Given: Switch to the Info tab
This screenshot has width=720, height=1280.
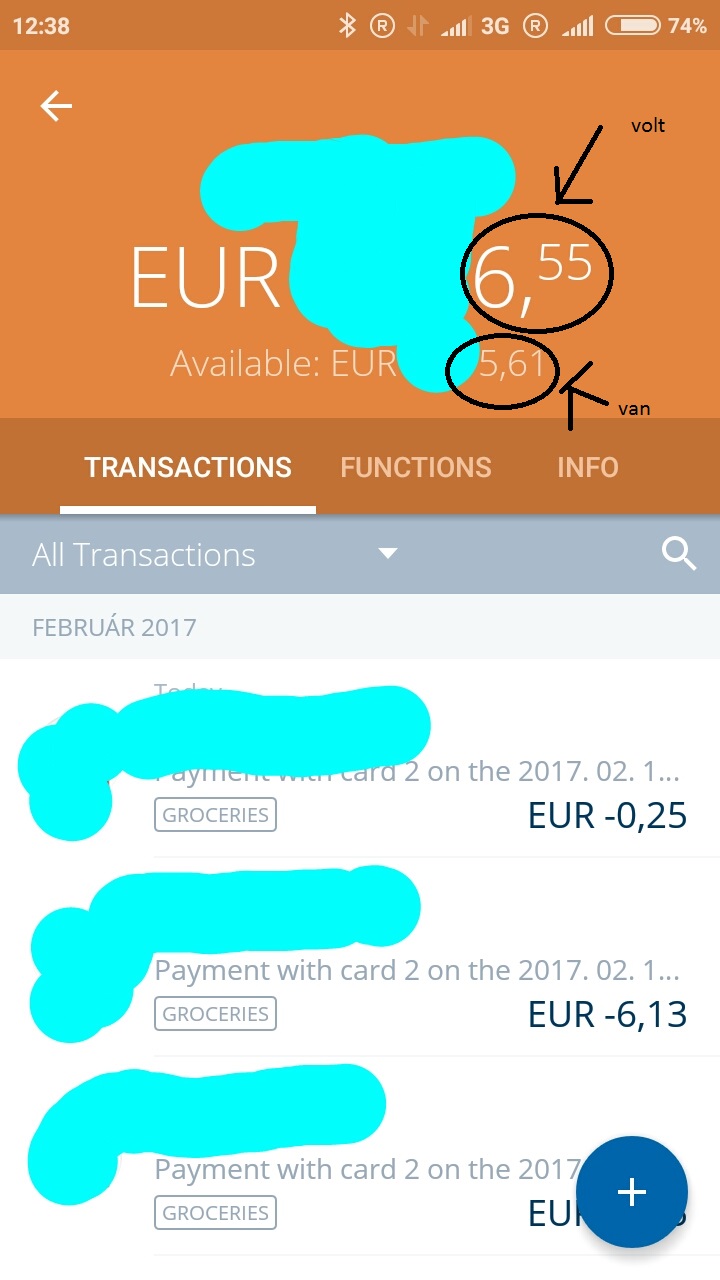Looking at the screenshot, I should click(x=588, y=467).
